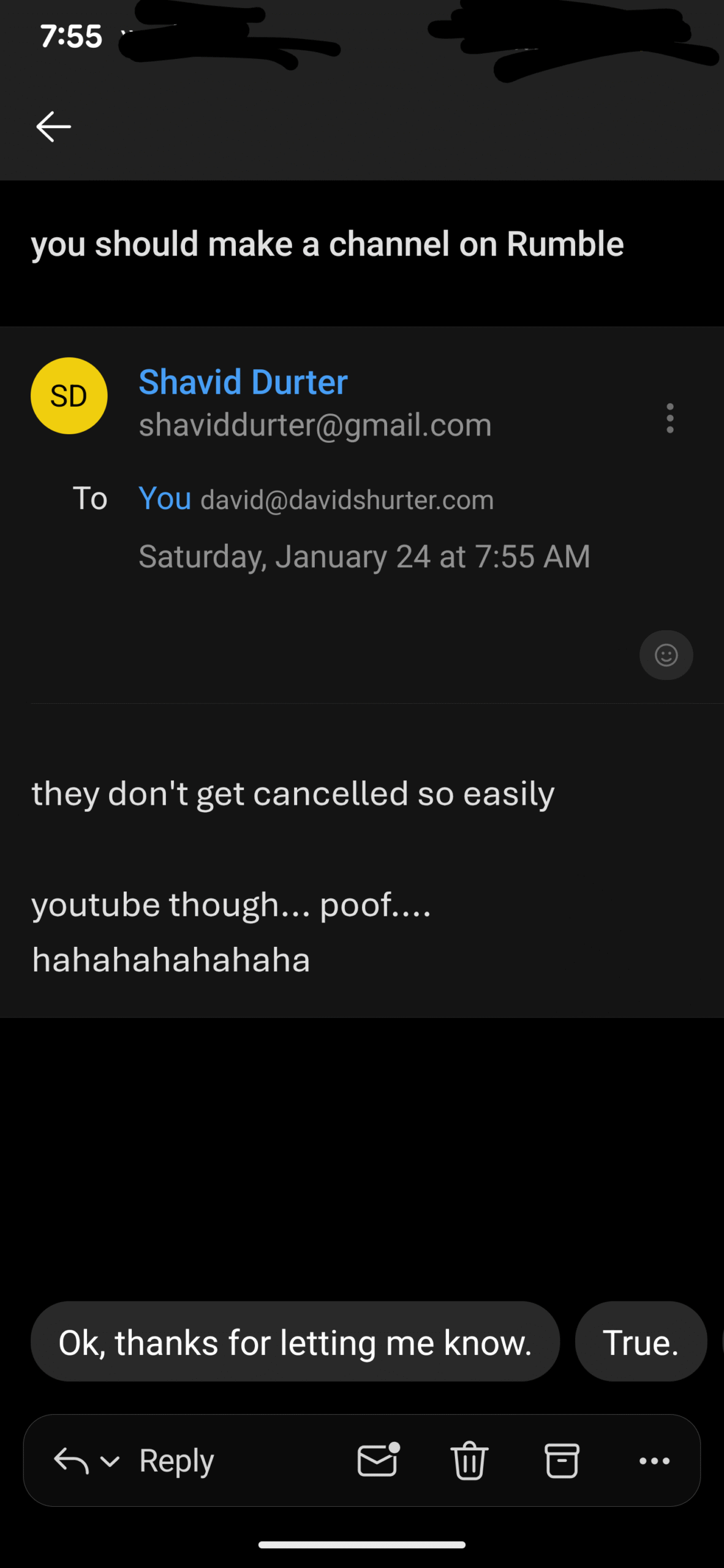Open message options three-dot menu
The height and width of the screenshot is (1568, 724).
[669, 418]
